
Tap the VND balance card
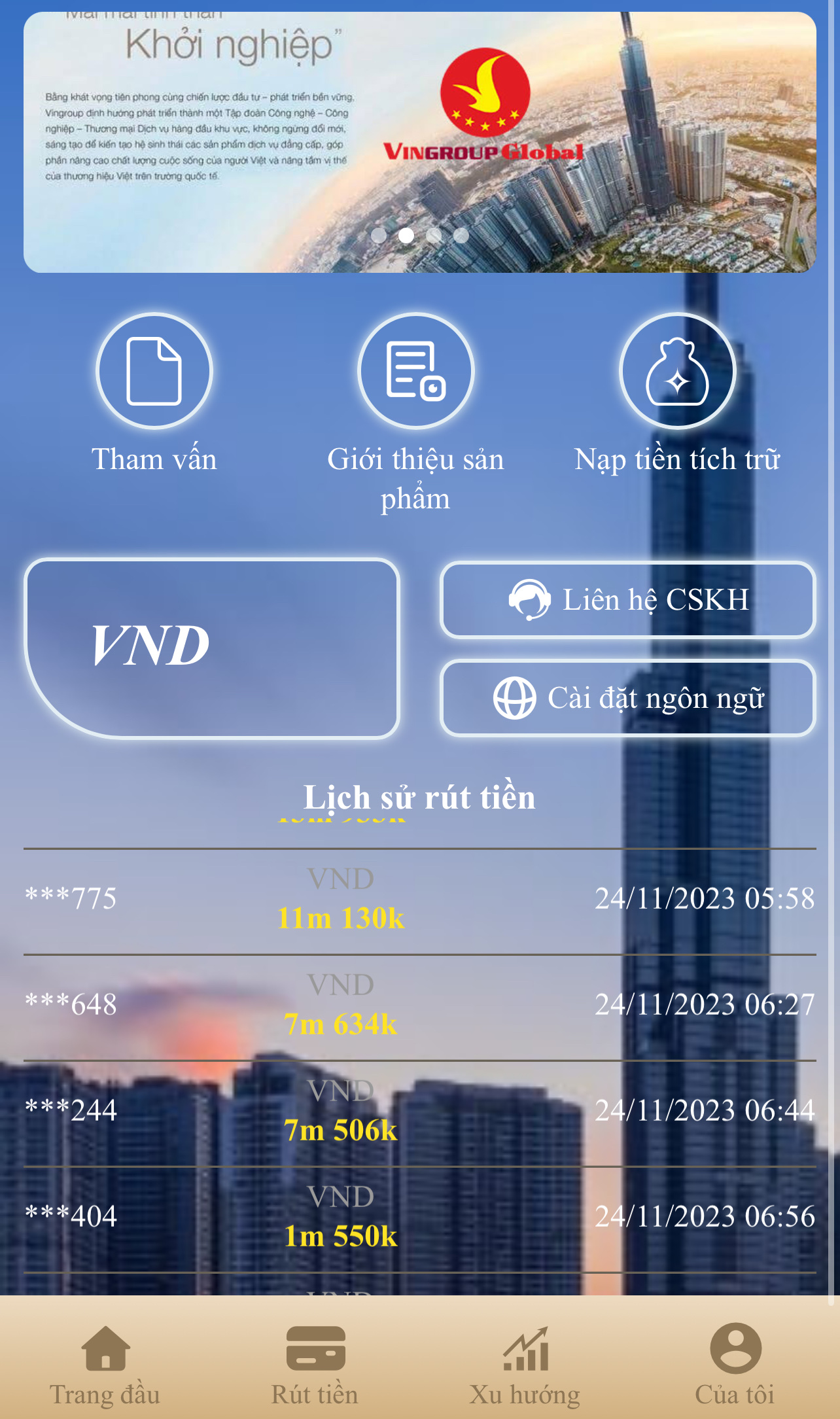[212, 648]
